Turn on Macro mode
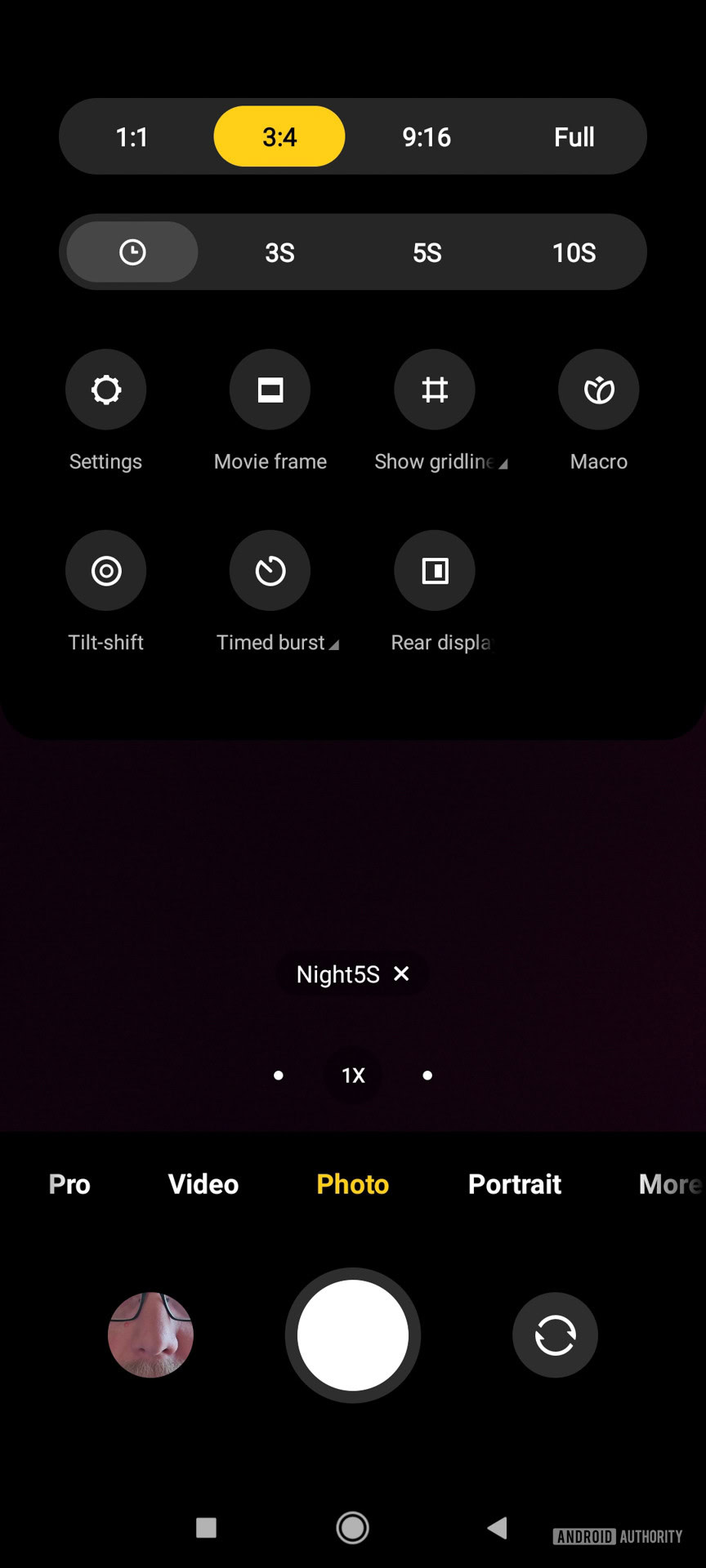Screen dimensions: 706x1568 click(x=599, y=390)
